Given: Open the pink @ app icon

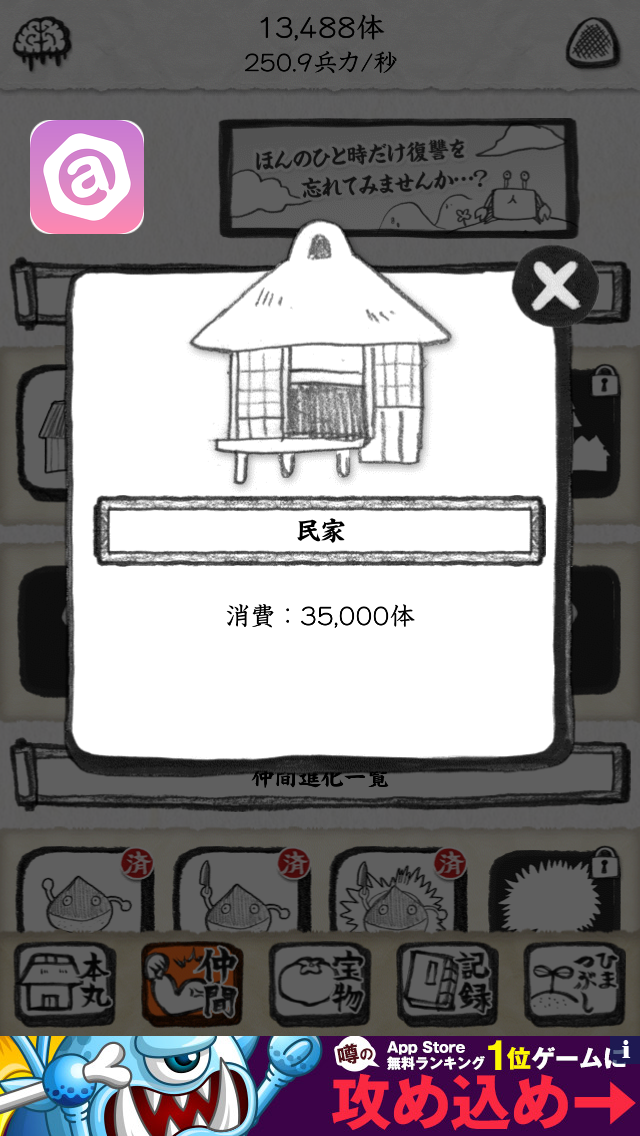Looking at the screenshot, I should pyautogui.click(x=87, y=177).
